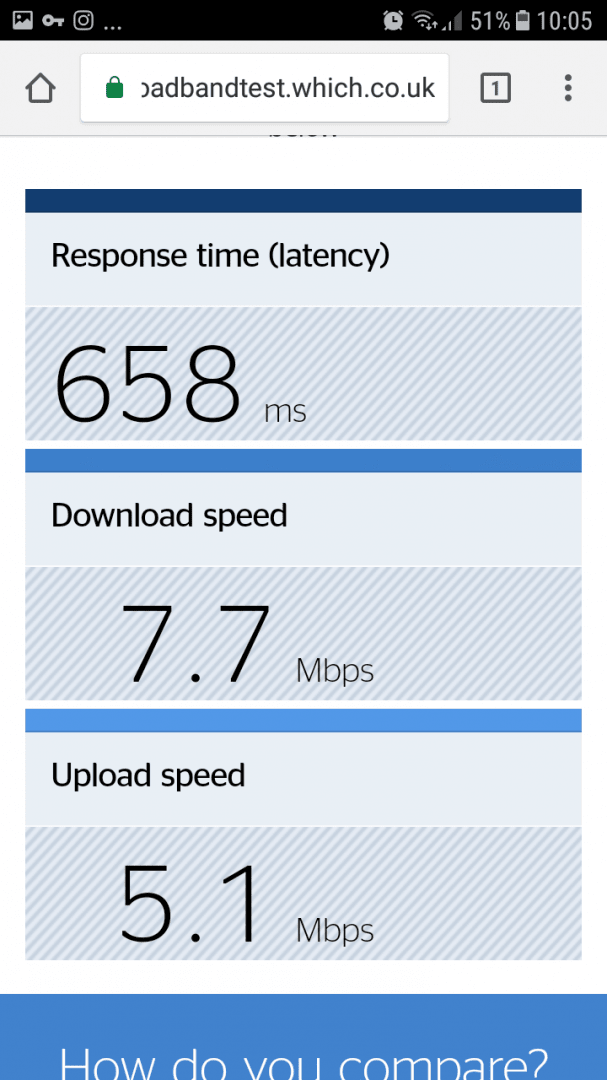Tap the broadbandtest.which.co.uk address bar

click(x=265, y=88)
